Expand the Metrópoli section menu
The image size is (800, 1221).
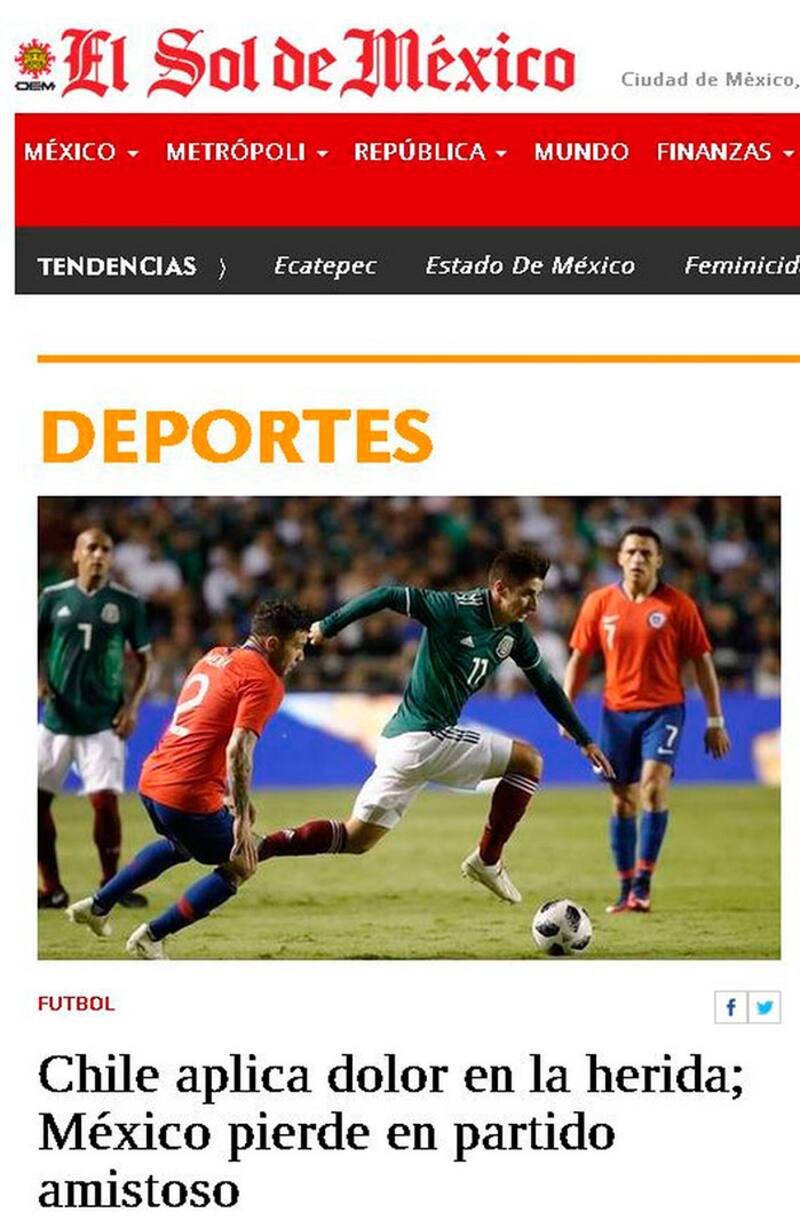click(x=246, y=152)
